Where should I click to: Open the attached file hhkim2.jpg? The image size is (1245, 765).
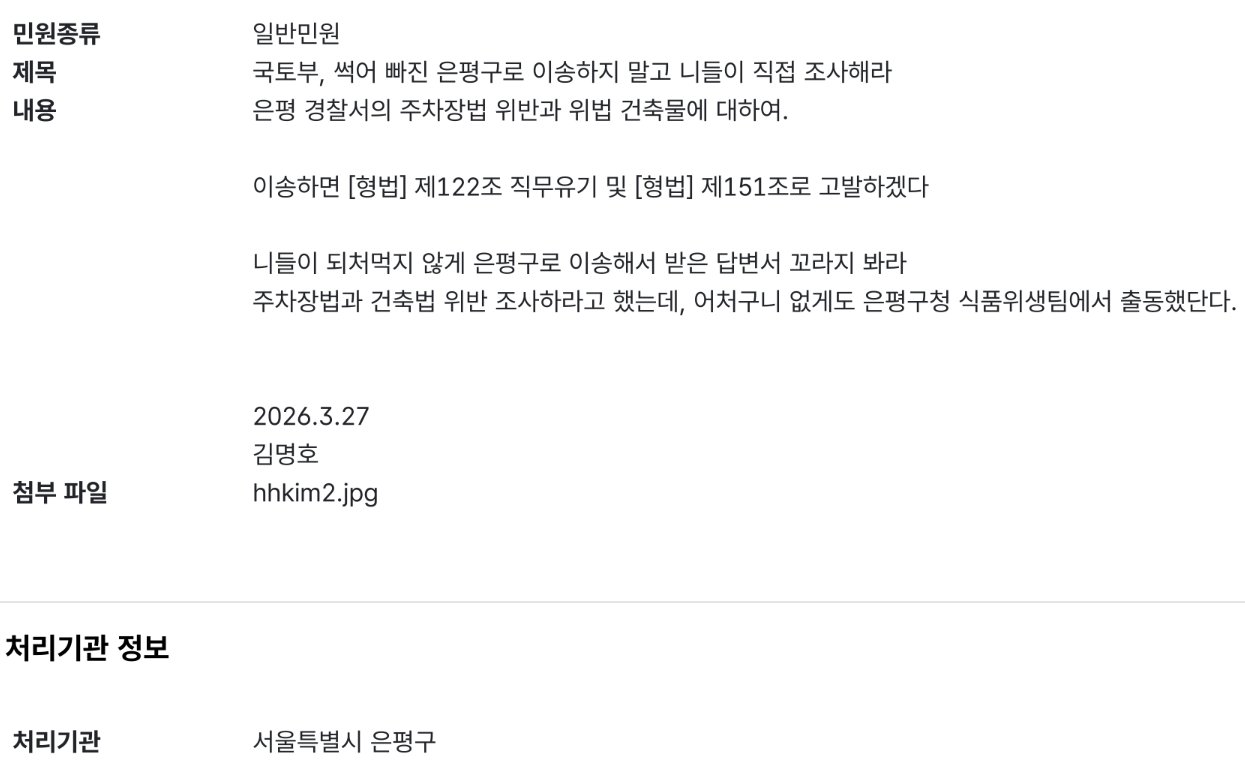click(315, 493)
